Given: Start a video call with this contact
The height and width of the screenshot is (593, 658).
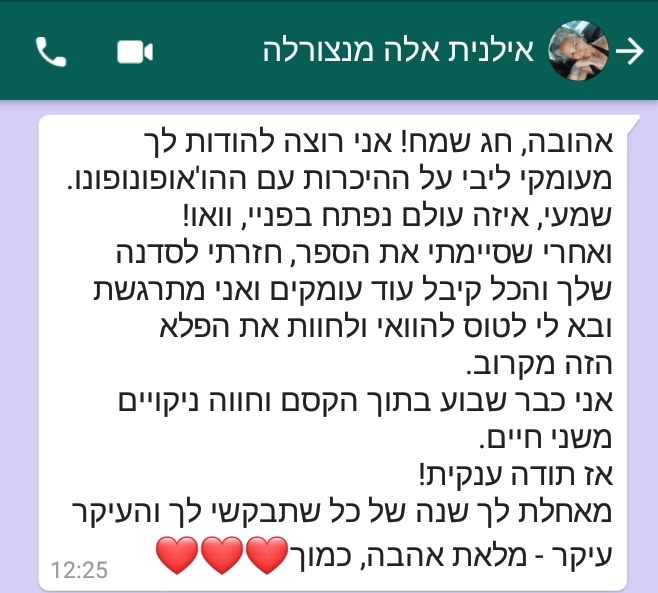Looking at the screenshot, I should (x=134, y=51).
